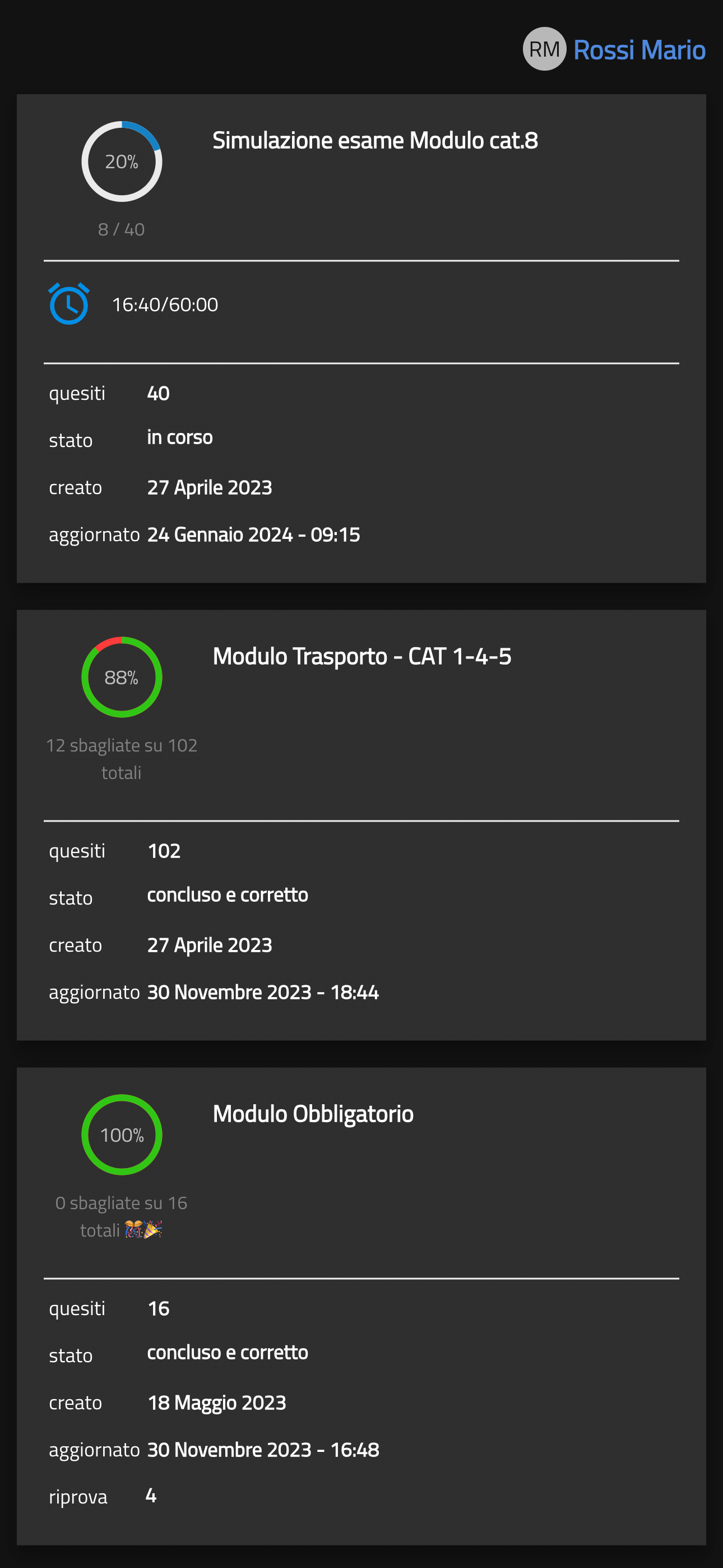The image size is (723, 1568).
Task: Open the Rossi Mario profile link
Action: [x=639, y=50]
